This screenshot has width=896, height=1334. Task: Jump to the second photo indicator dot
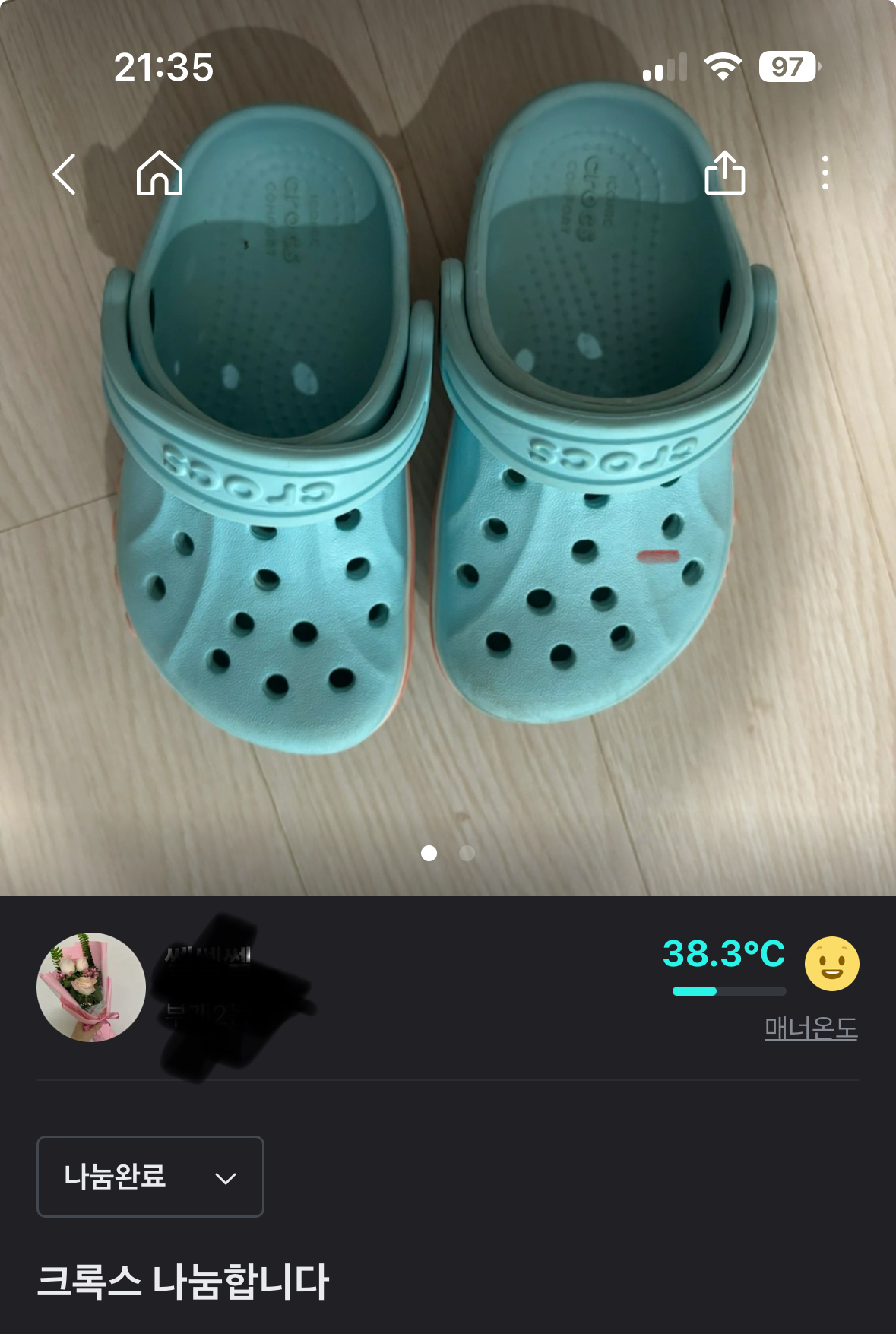467,853
